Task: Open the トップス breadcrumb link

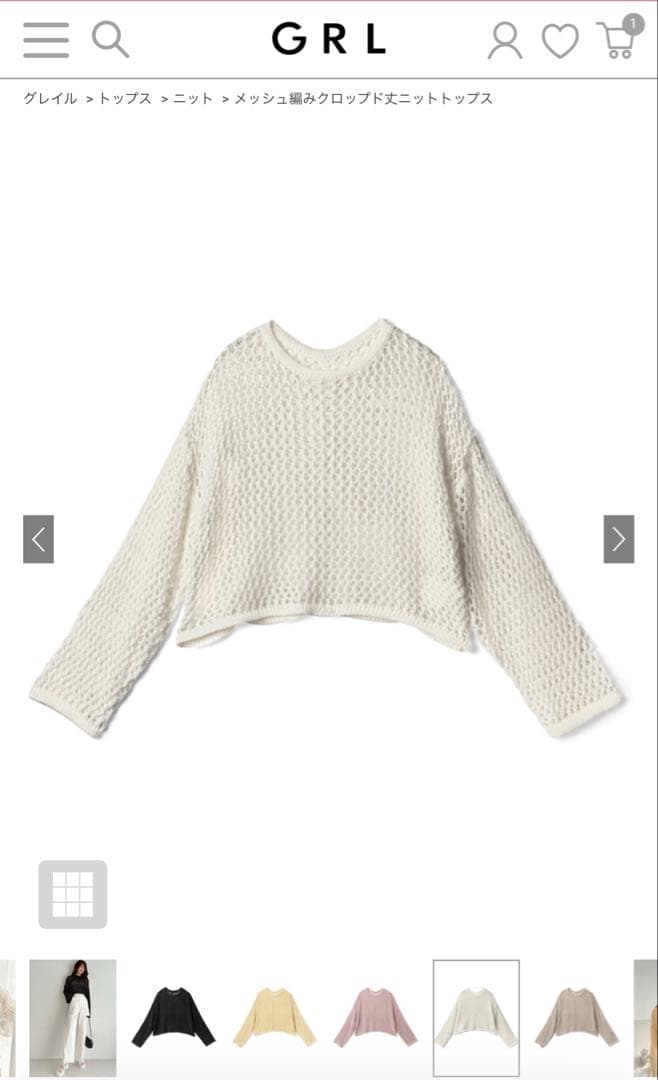Action: (x=125, y=98)
